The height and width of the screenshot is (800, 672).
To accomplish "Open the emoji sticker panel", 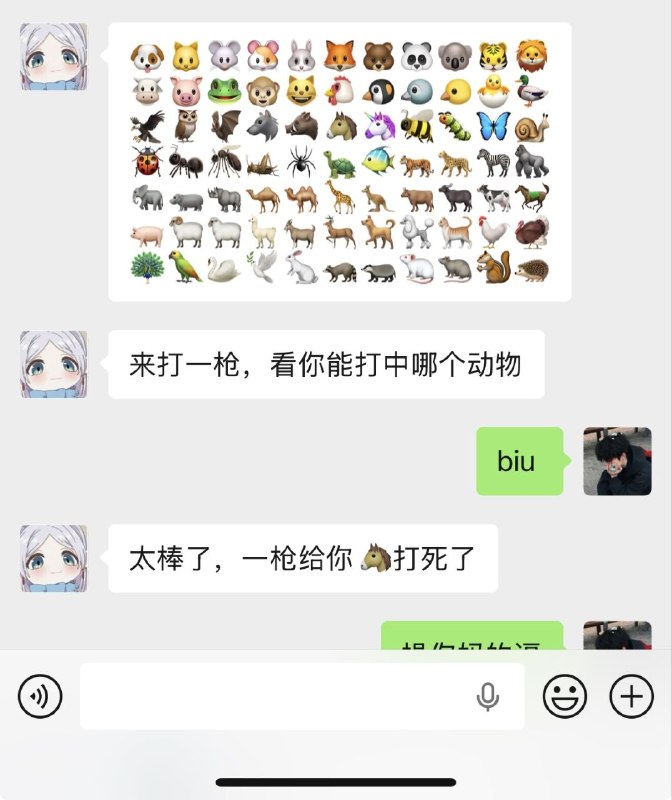I will 565,696.
